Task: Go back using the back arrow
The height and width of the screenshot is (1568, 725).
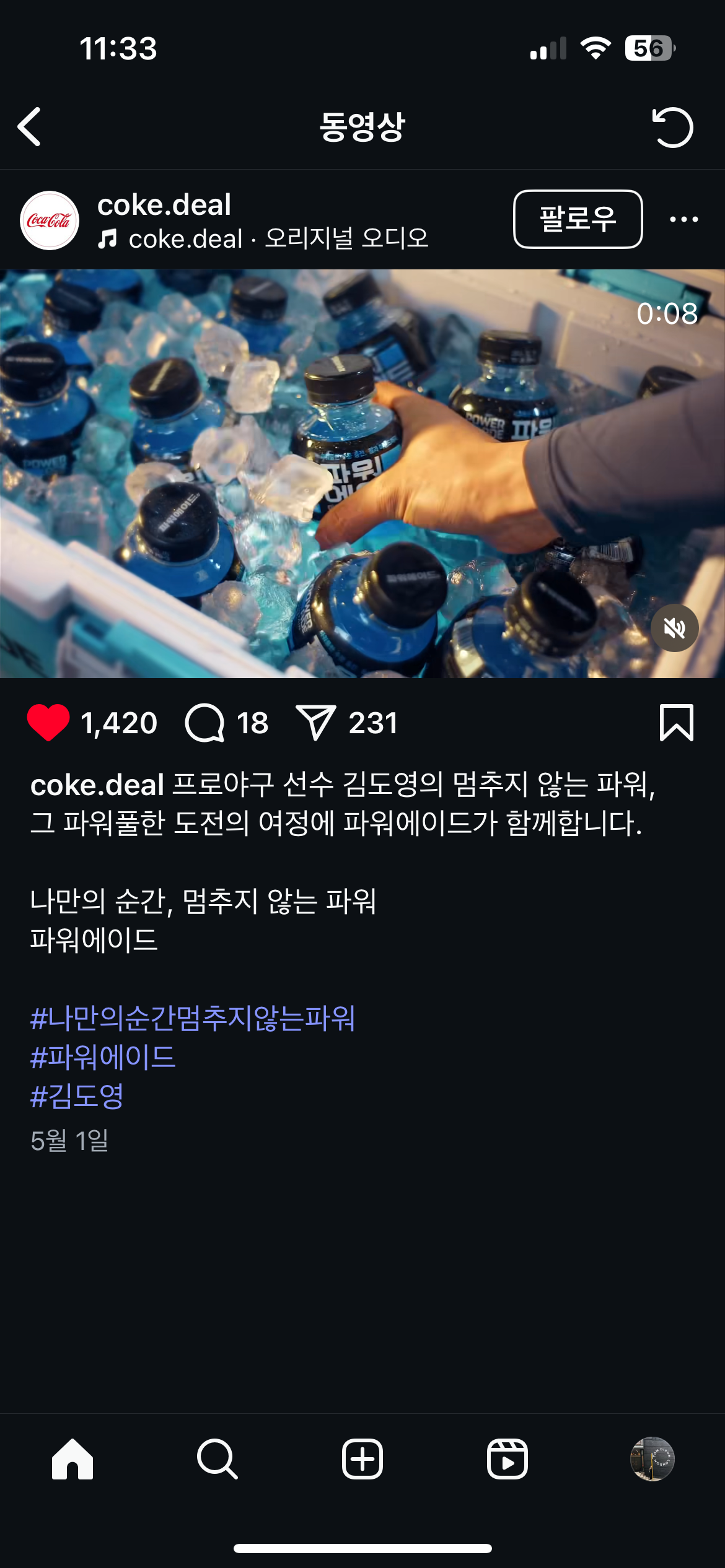Action: [30, 127]
